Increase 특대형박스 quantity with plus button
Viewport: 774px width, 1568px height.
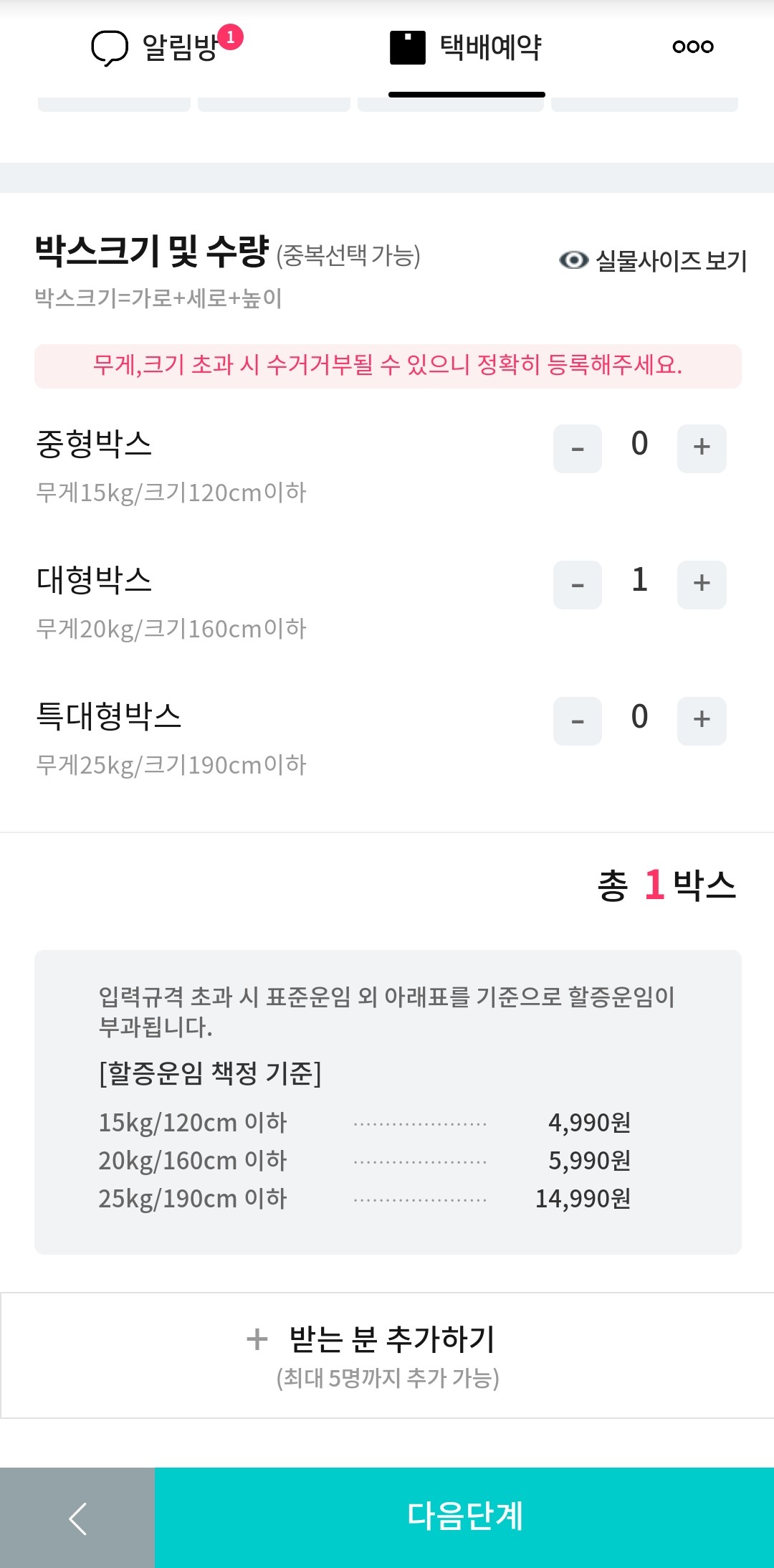pyautogui.click(x=701, y=720)
